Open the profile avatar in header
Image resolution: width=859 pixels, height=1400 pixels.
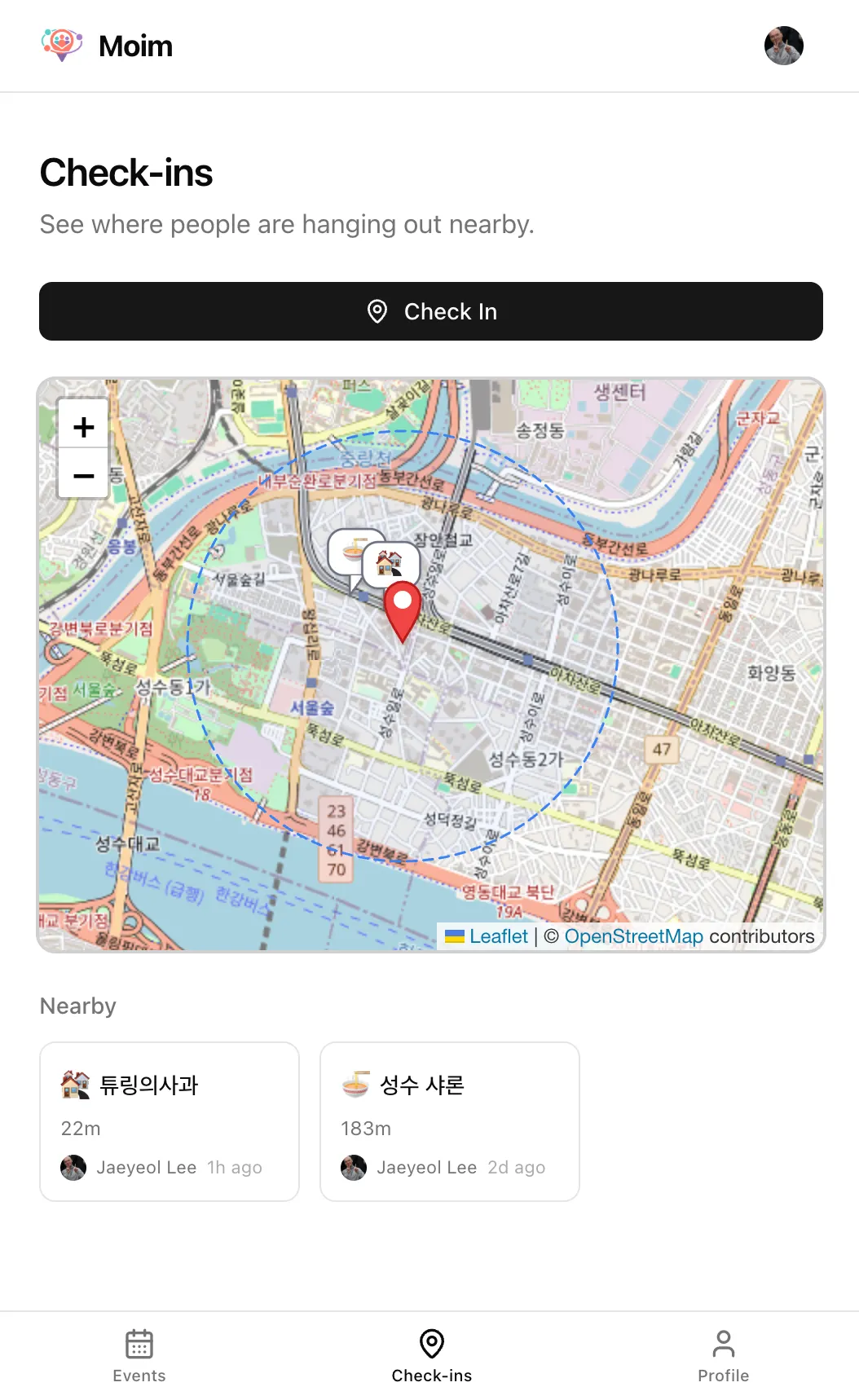pyautogui.click(x=783, y=46)
